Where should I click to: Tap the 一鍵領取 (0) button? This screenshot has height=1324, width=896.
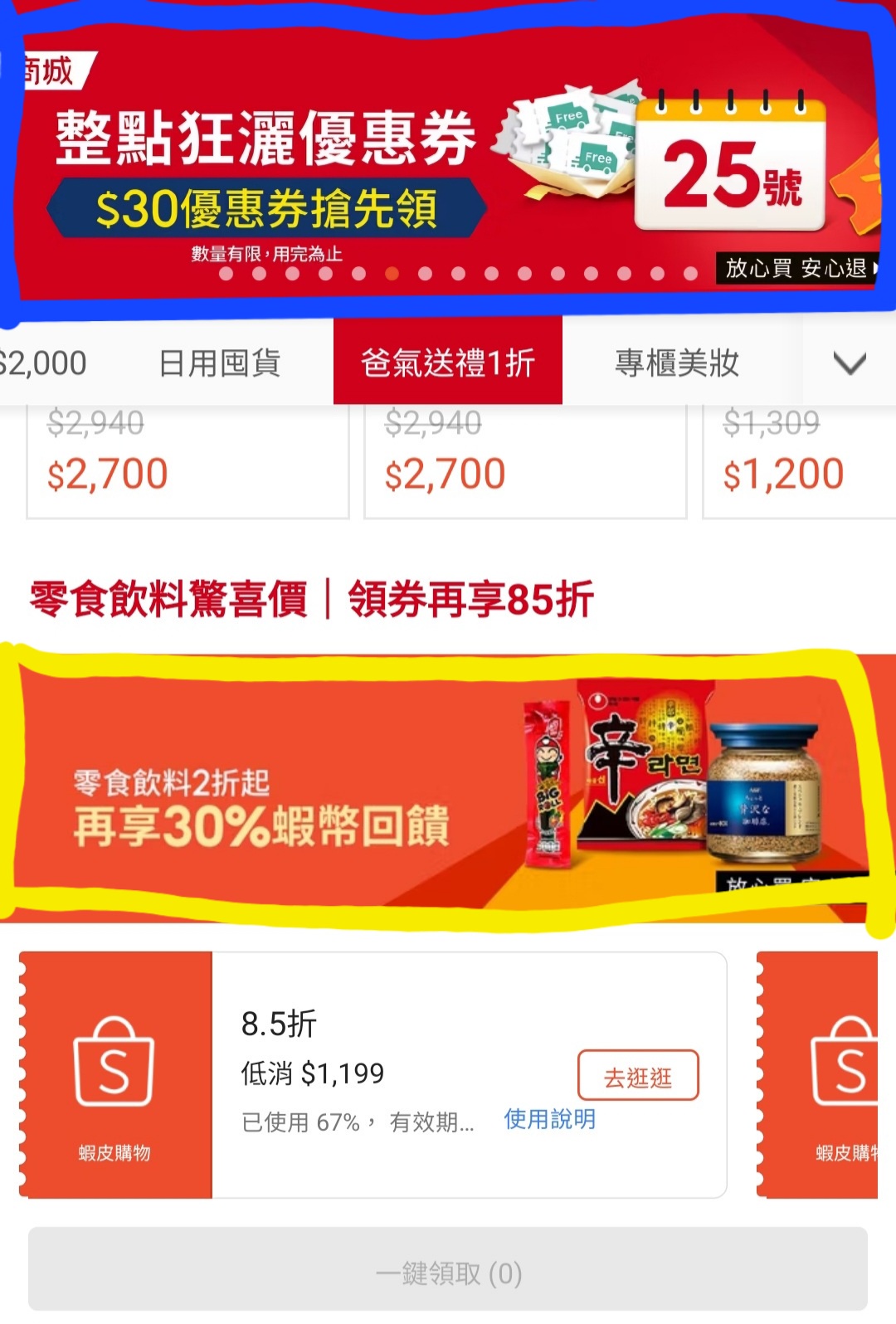click(448, 1272)
